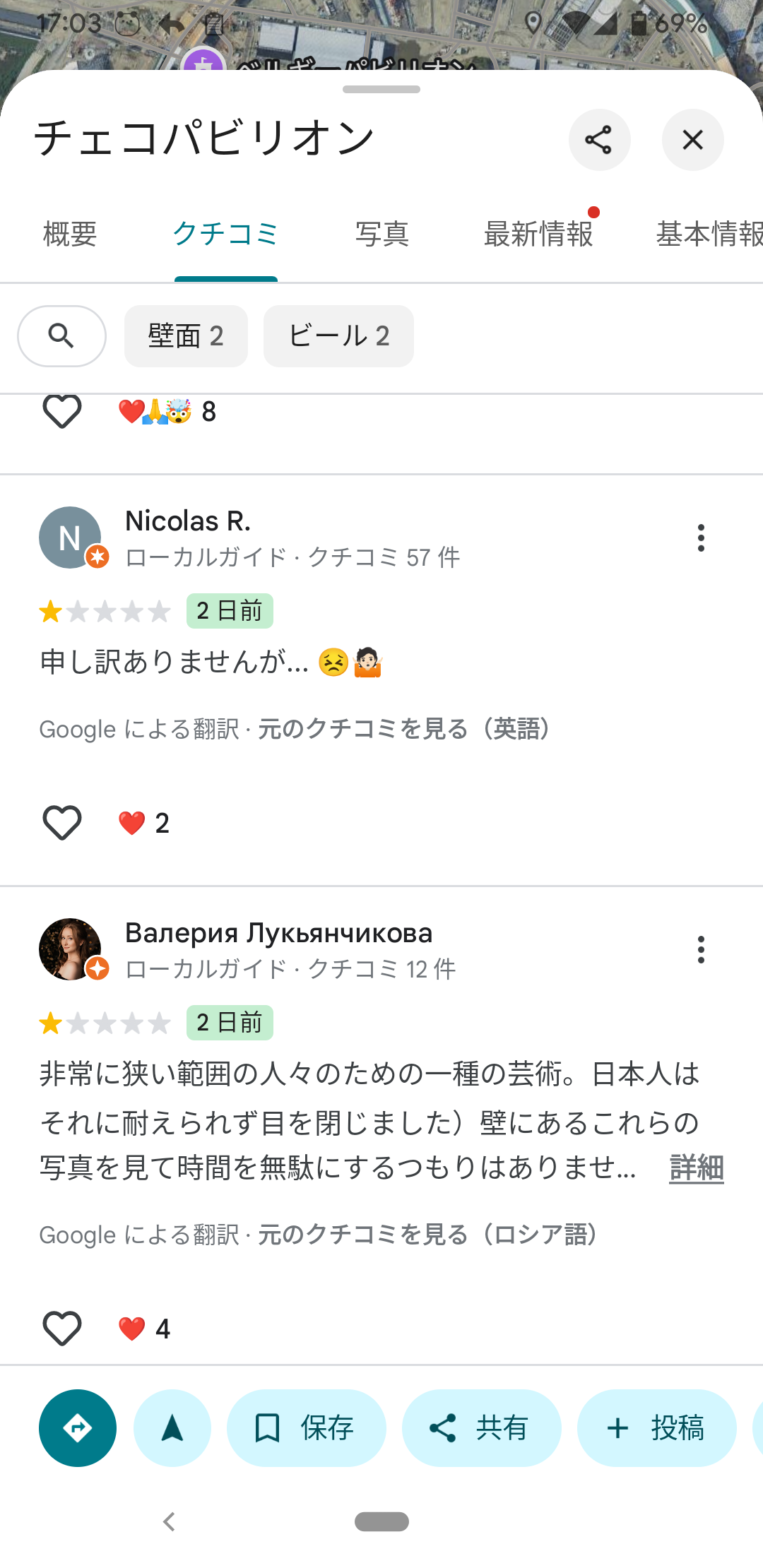The image size is (763, 1568).
Task: View Nicolas R.'s original English review
Action: click(403, 729)
